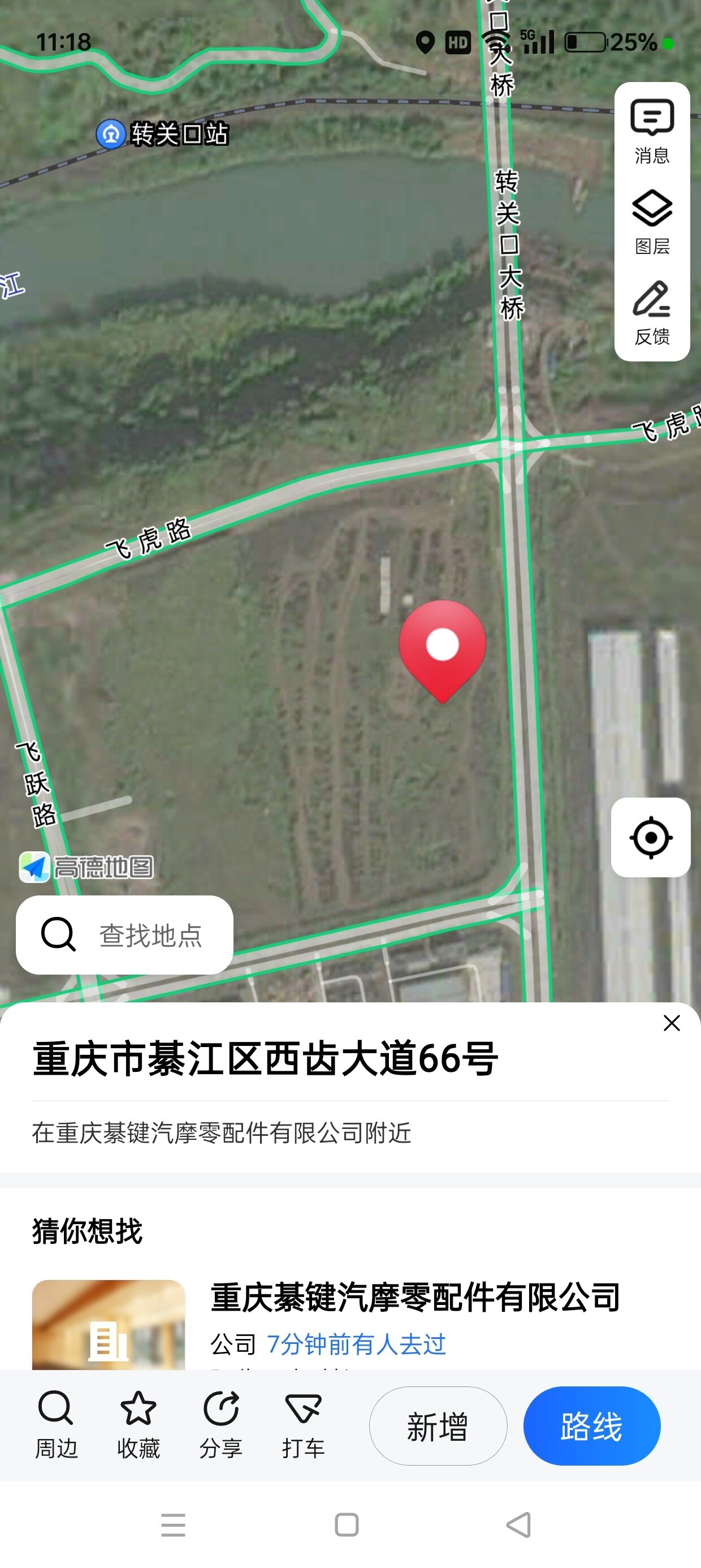Close the location details panel
Image resolution: width=701 pixels, height=1568 pixels.
point(671,1023)
